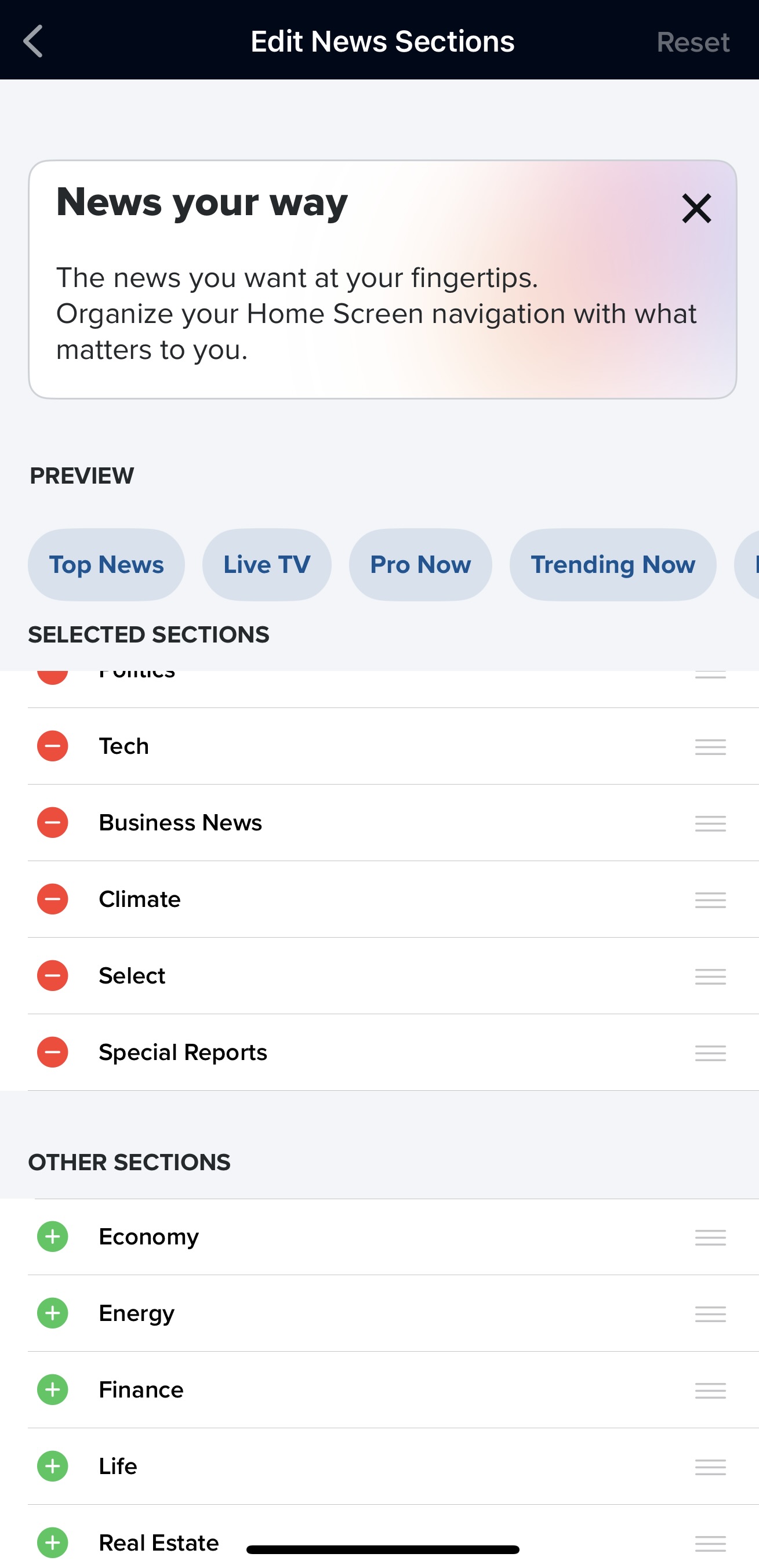The width and height of the screenshot is (759, 1568).
Task: Select the Top News preview chip
Action: [107, 564]
